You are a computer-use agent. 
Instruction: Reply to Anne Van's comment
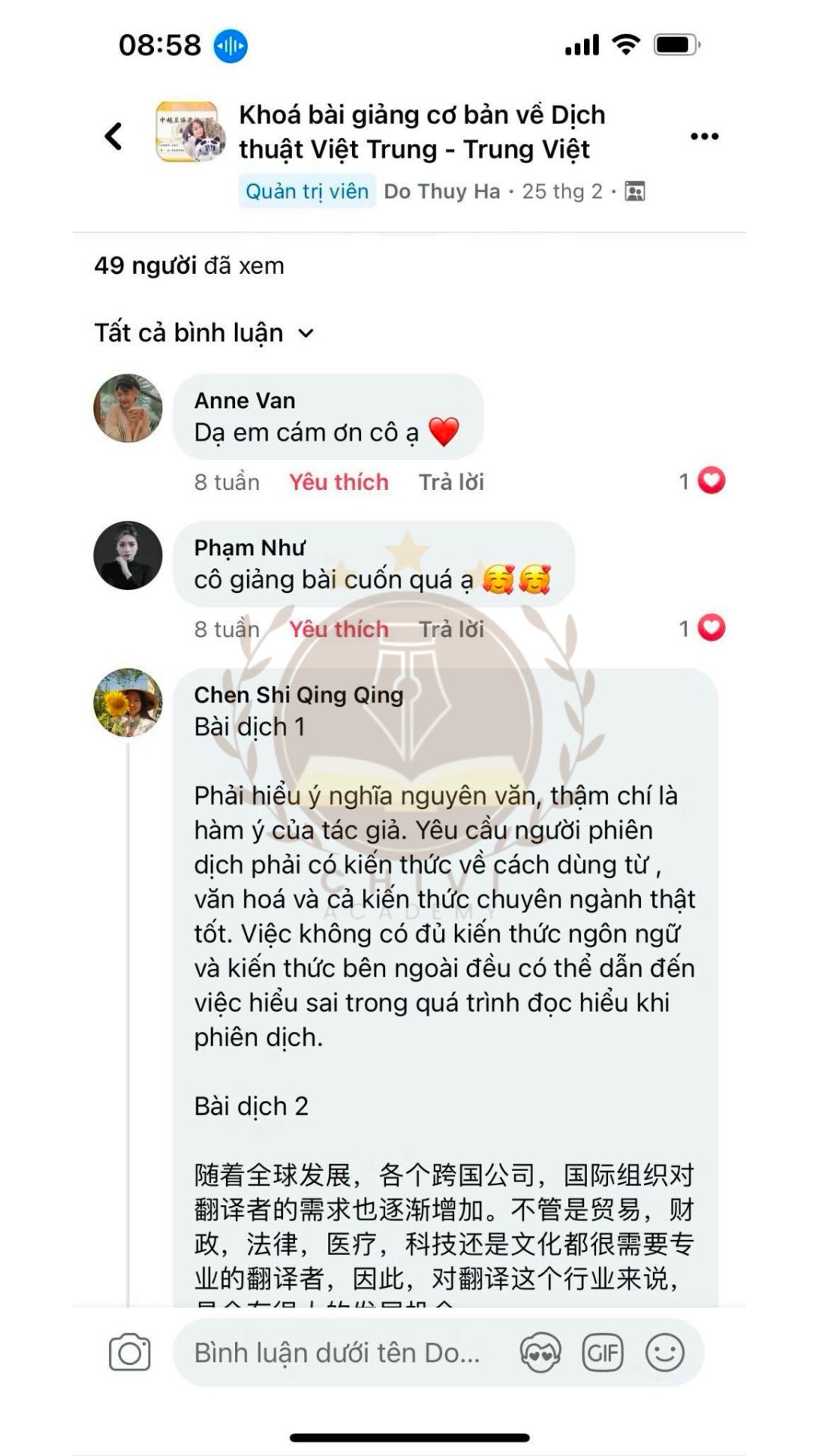(x=451, y=482)
